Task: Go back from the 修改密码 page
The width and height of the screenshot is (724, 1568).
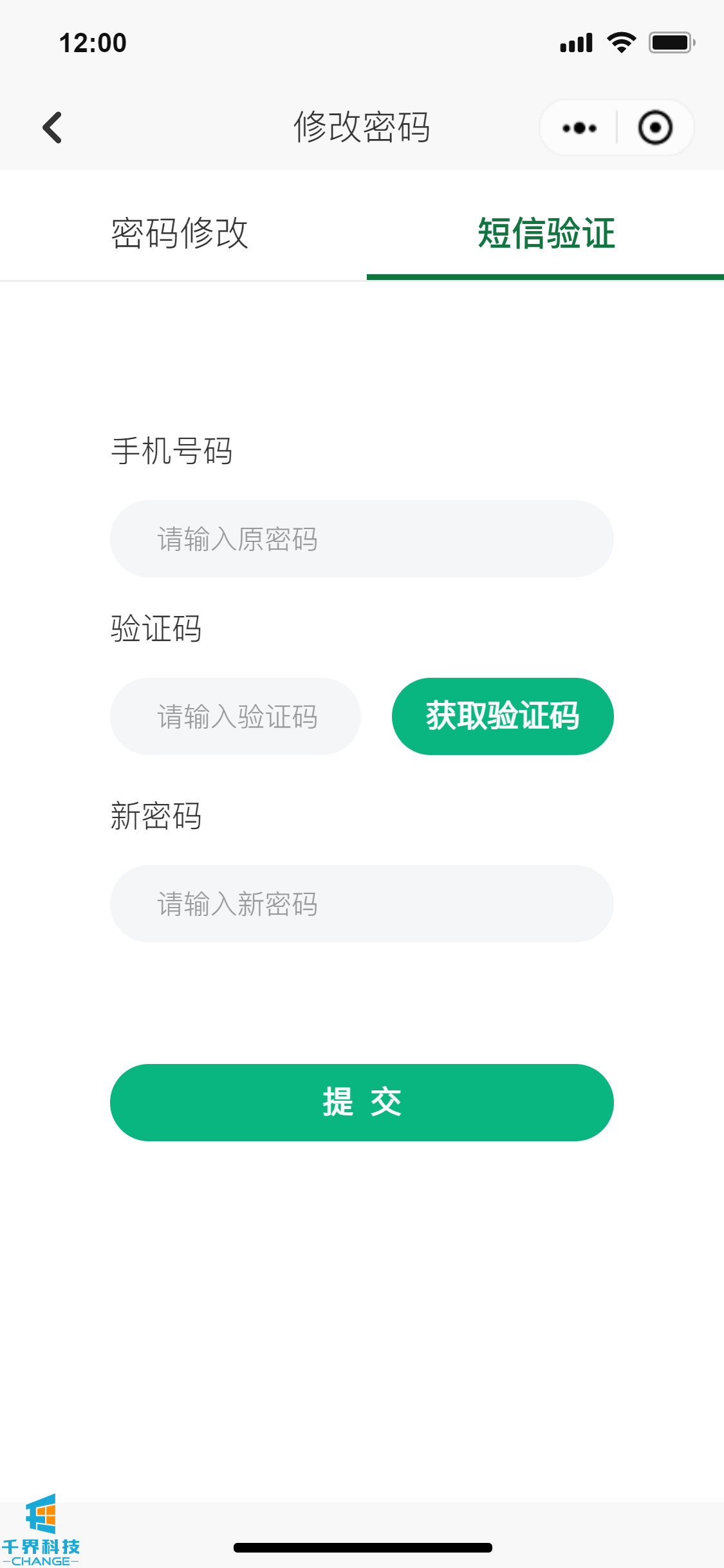Action: point(52,127)
